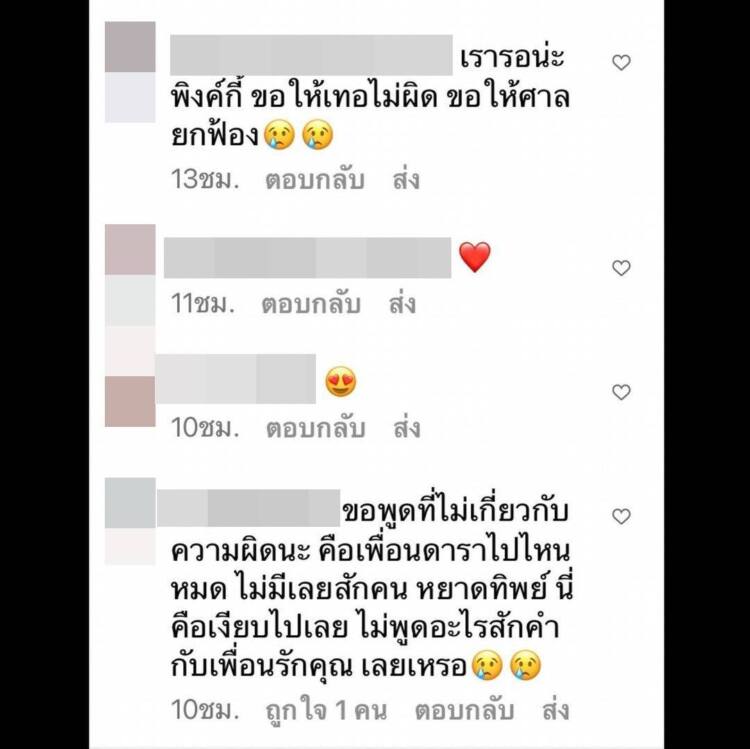Screen dimensions: 750x749
Task: Like the comment mentioning หยาดทิพย์
Action: (621, 516)
